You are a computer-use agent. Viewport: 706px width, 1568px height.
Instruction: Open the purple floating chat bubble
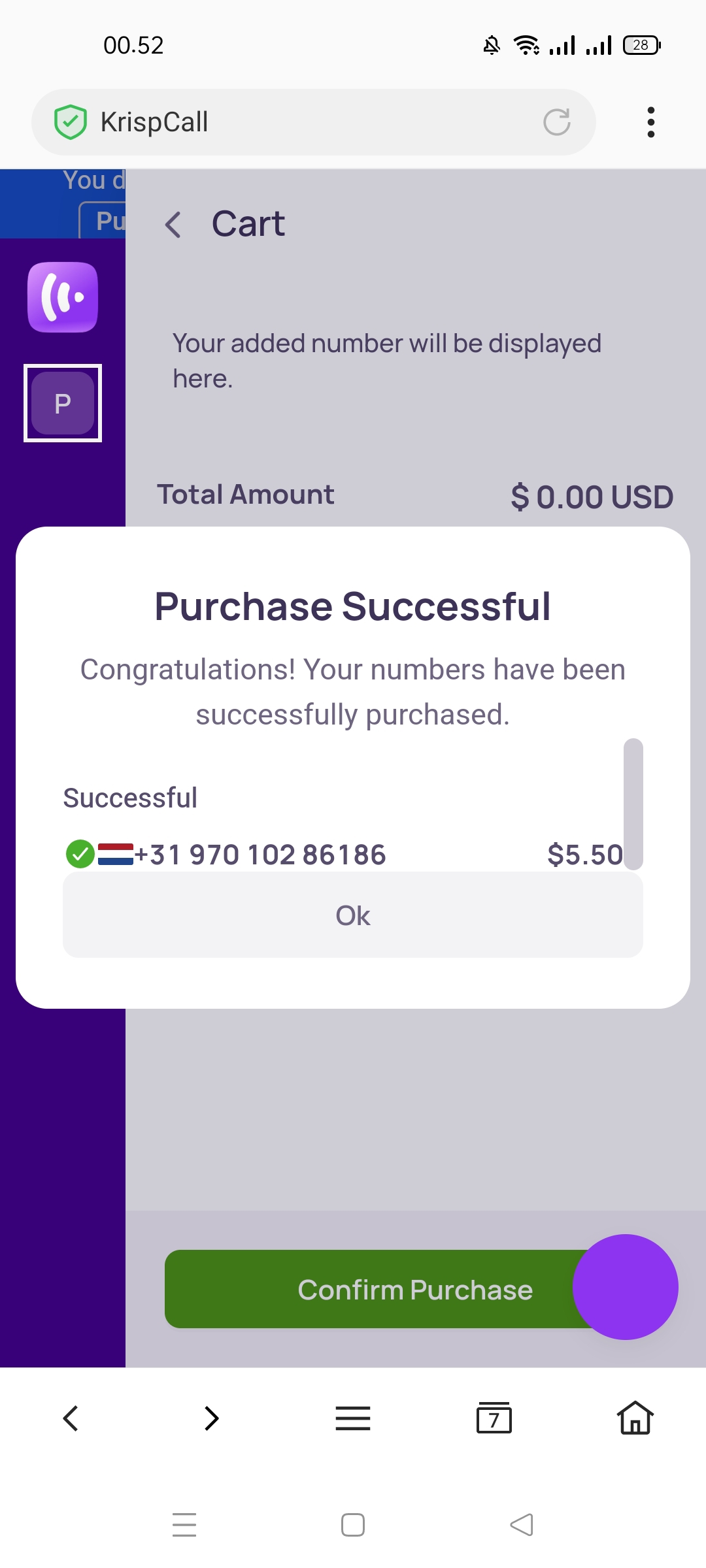tap(626, 1287)
